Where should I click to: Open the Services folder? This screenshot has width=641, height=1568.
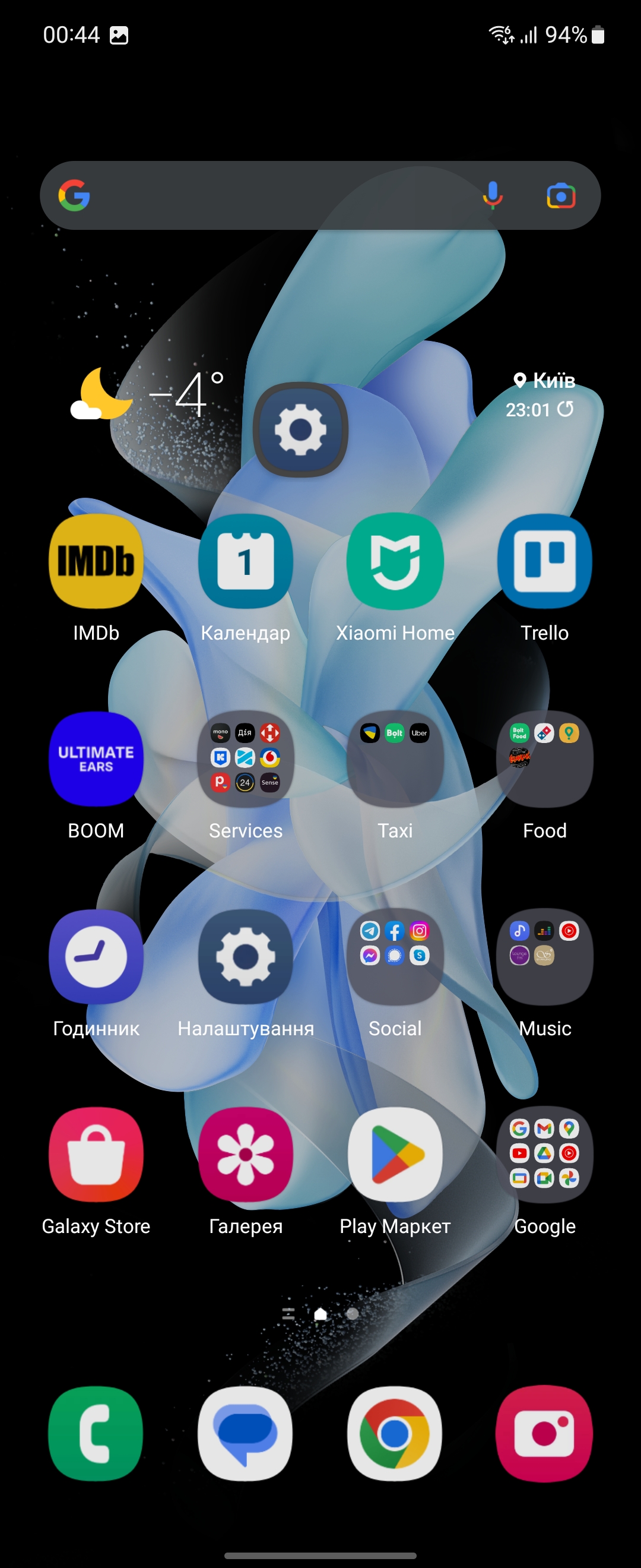pos(246,759)
